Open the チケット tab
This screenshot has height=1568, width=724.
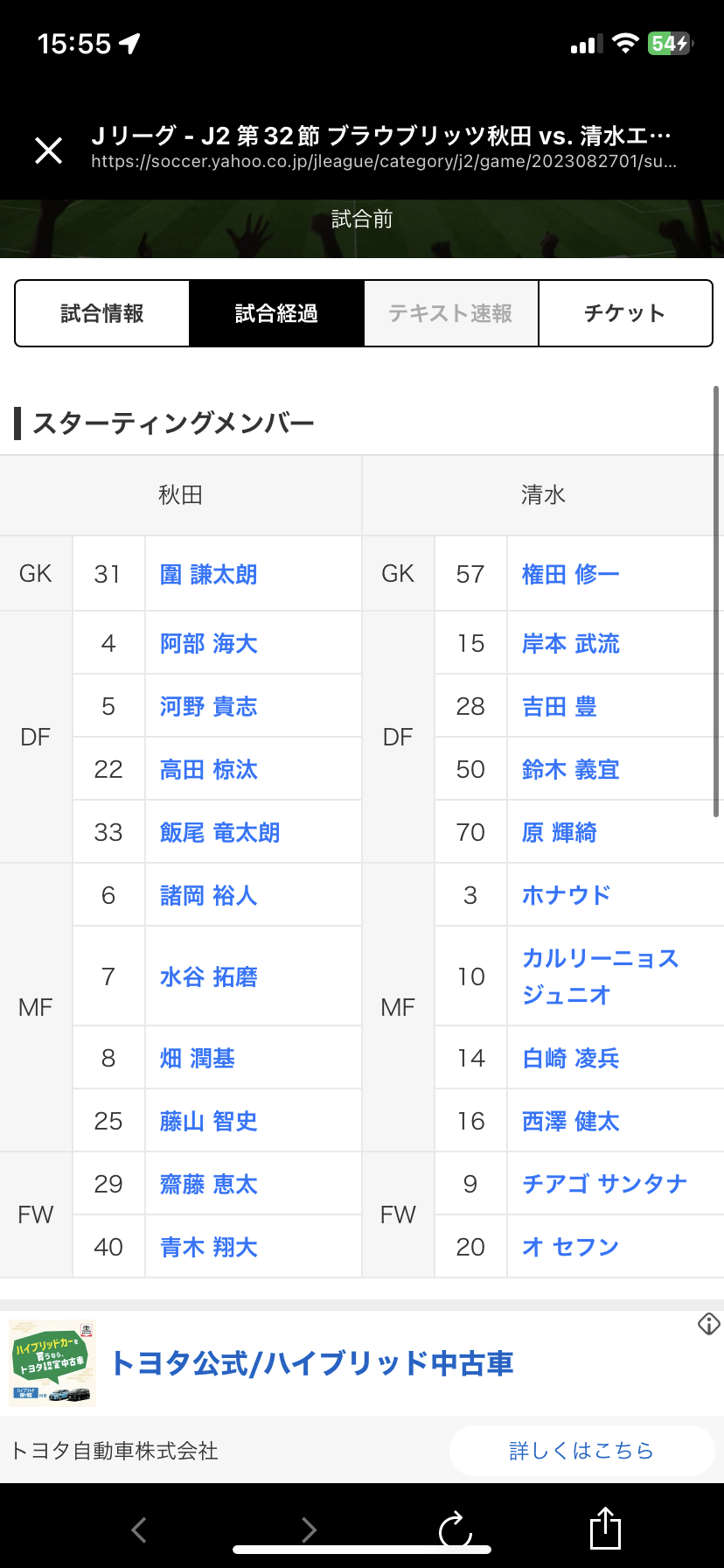click(624, 313)
